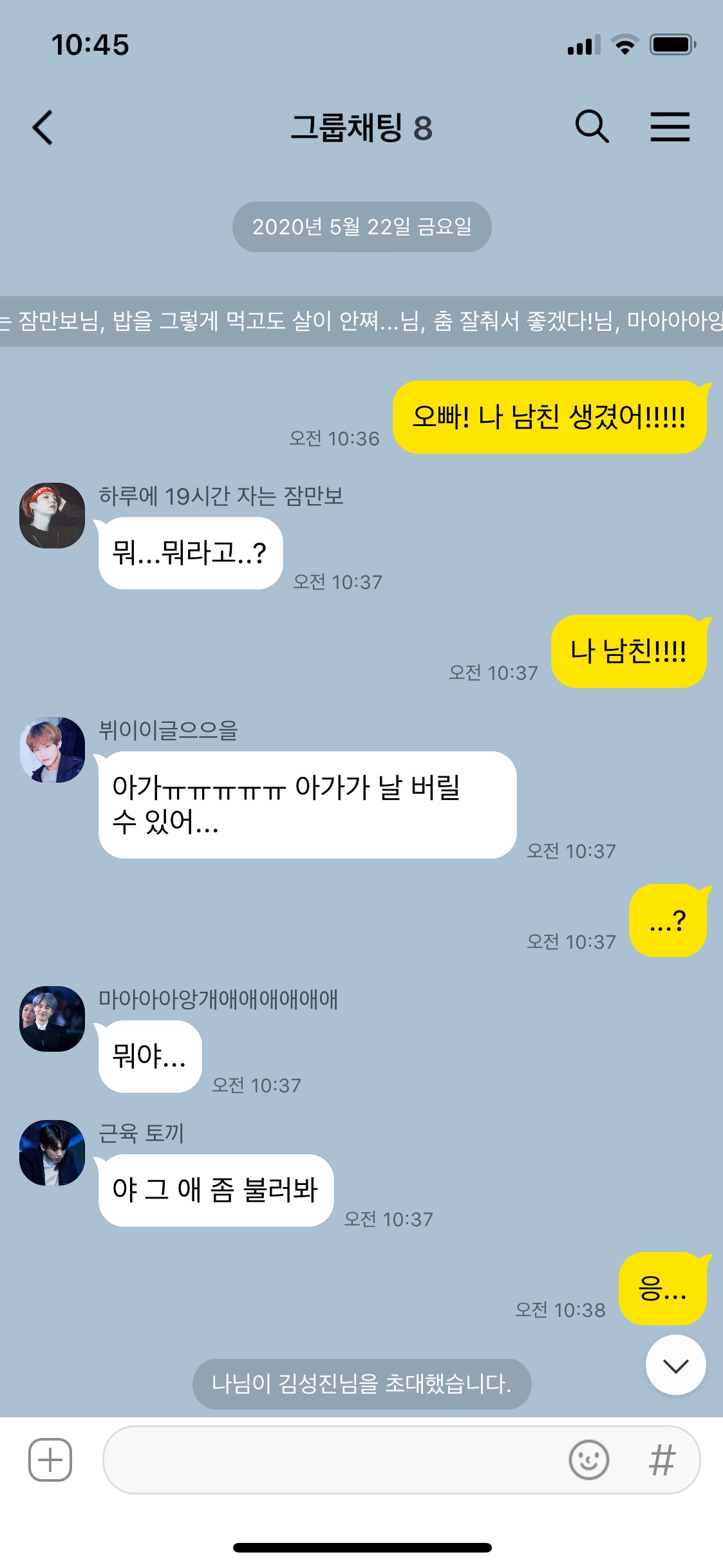Open the emoticon picker

(x=588, y=1459)
